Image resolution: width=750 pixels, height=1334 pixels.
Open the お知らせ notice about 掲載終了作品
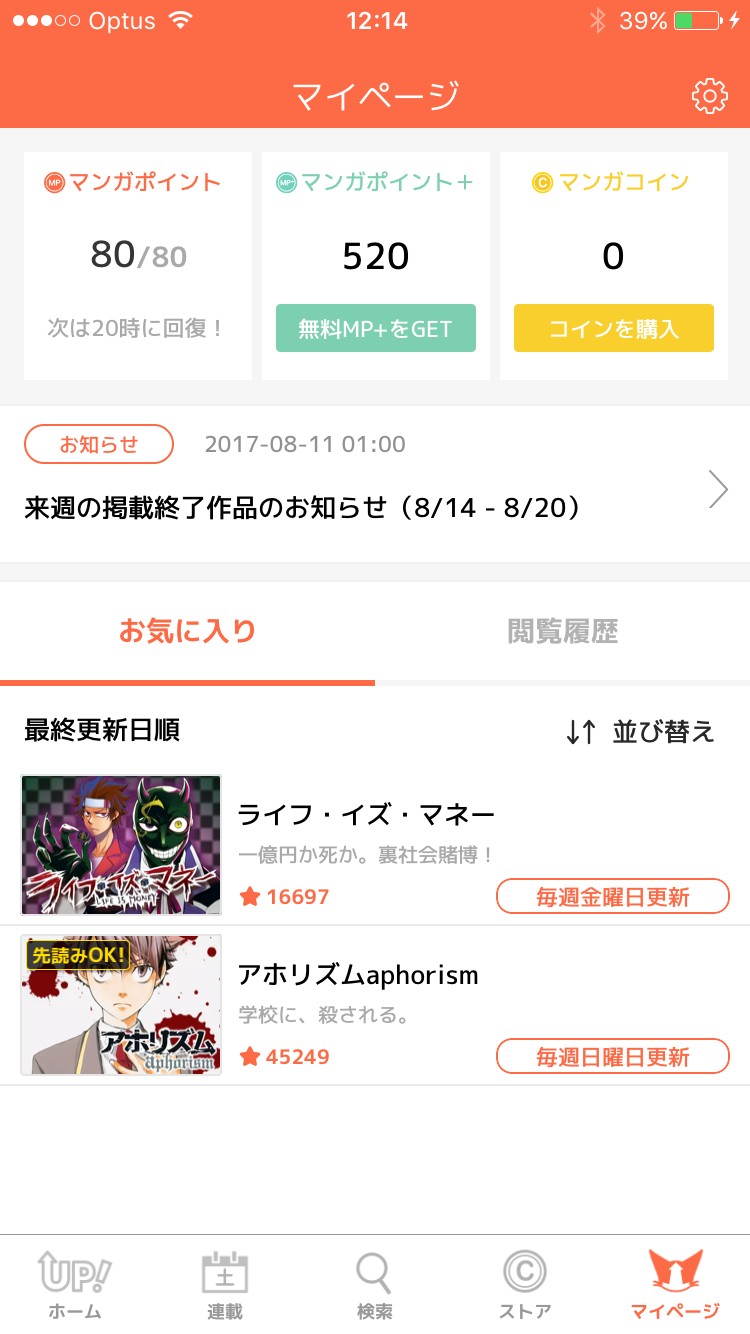[x=375, y=486]
